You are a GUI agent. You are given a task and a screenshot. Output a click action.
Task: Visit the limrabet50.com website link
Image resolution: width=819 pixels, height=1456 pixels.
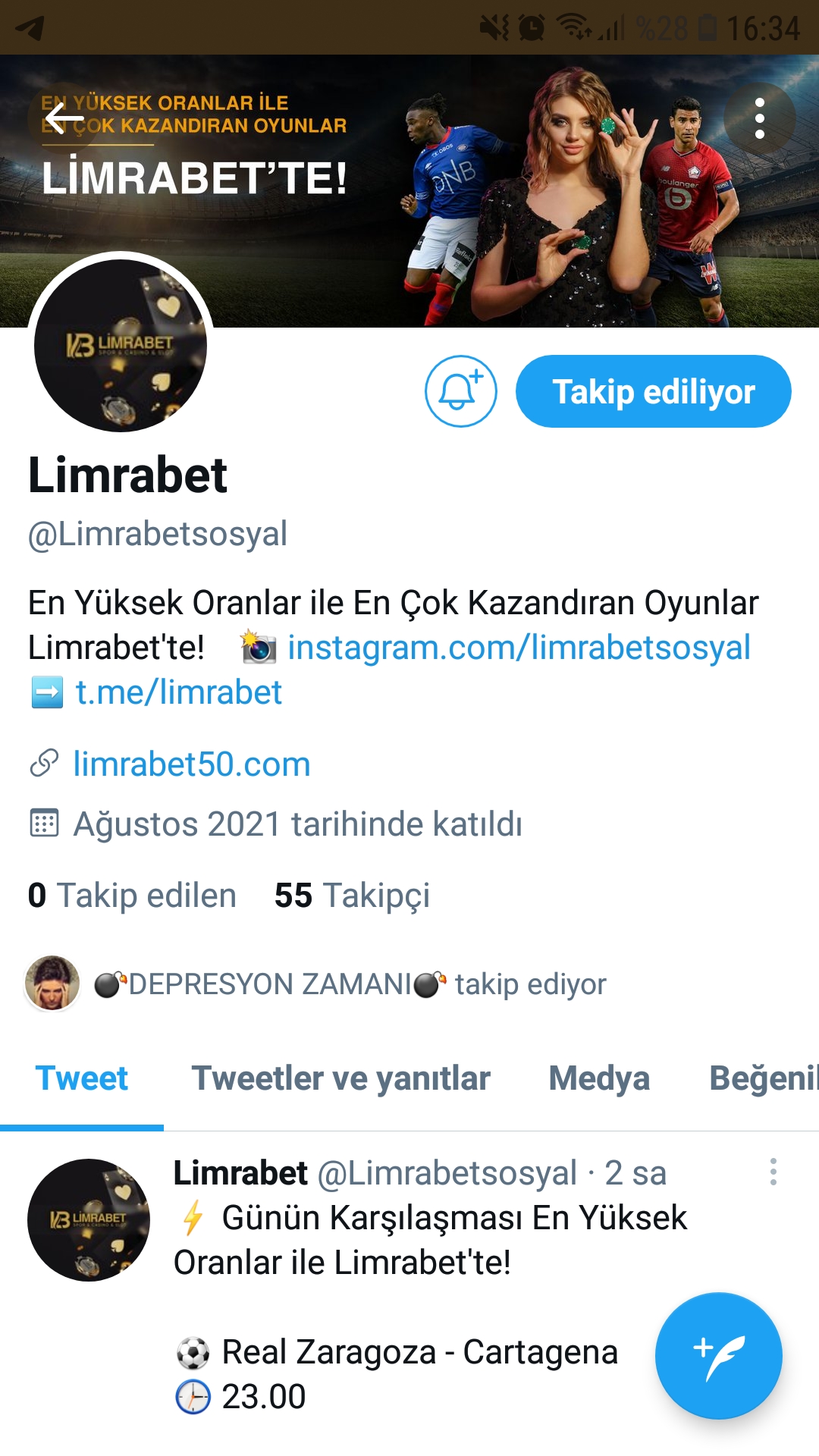tap(192, 764)
